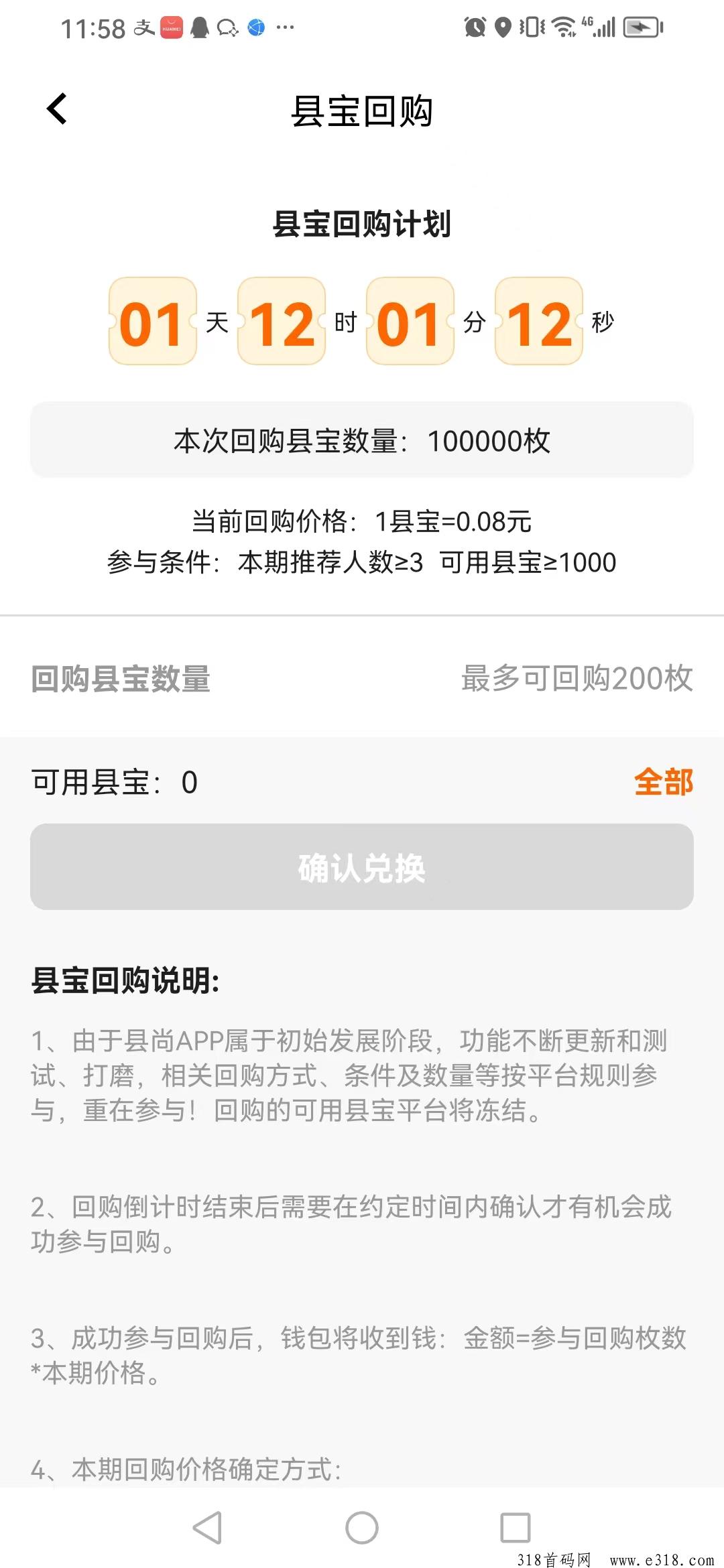This screenshot has height=1568, width=724.
Task: Select 全部 to use all available 县宝
Action: coord(663,782)
